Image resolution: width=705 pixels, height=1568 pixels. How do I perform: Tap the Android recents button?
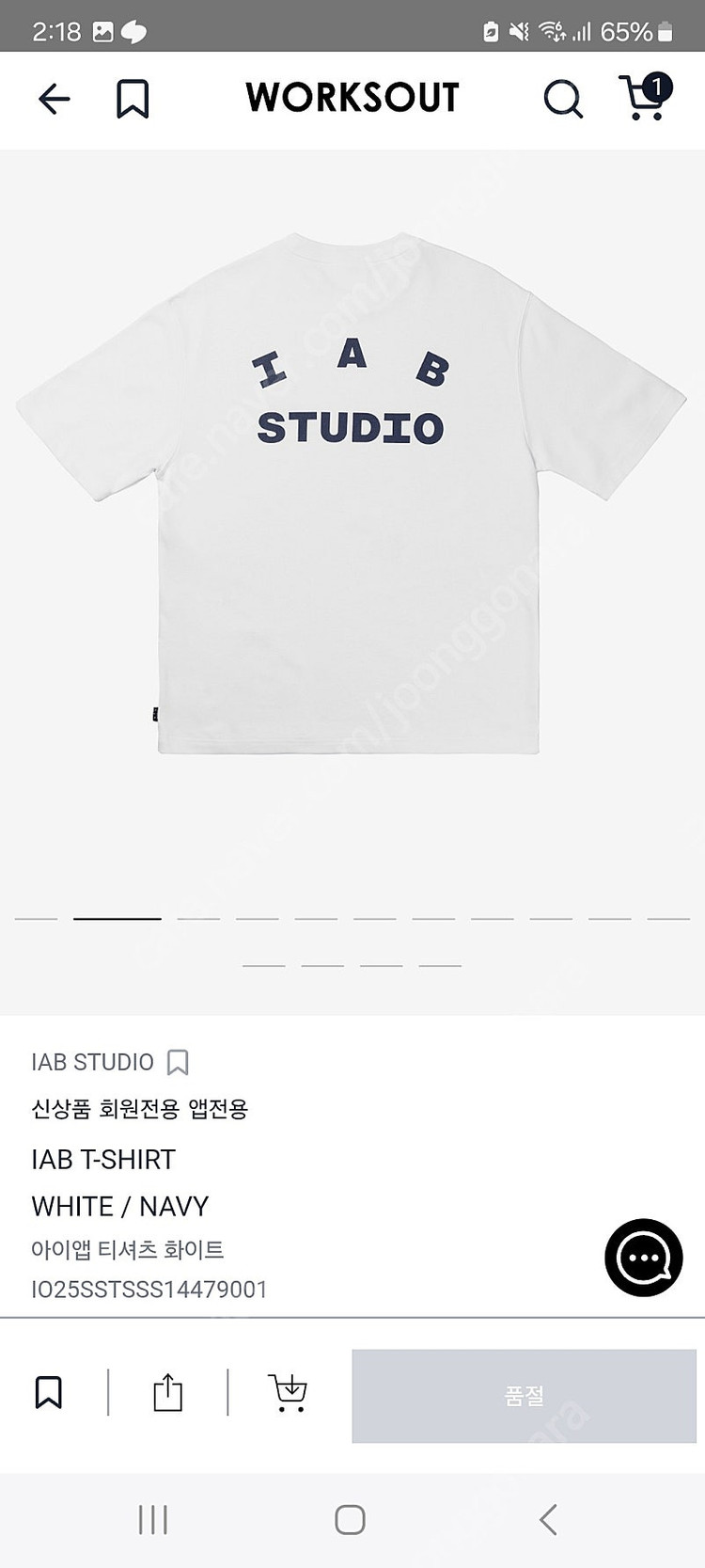[x=152, y=1517]
